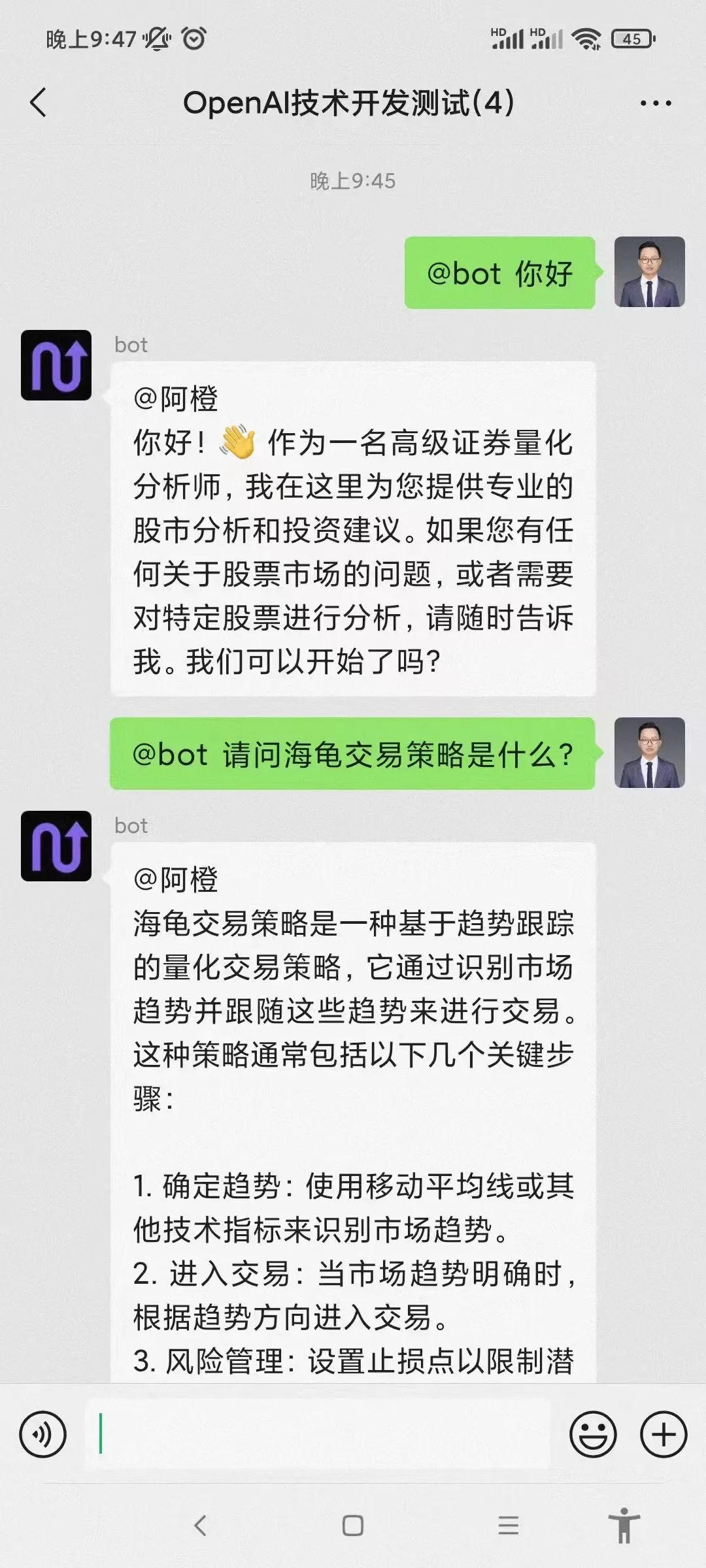Open sender's avatar beside the 海龟交易策略 question
Screen dimensions: 706x1568
tap(649, 753)
